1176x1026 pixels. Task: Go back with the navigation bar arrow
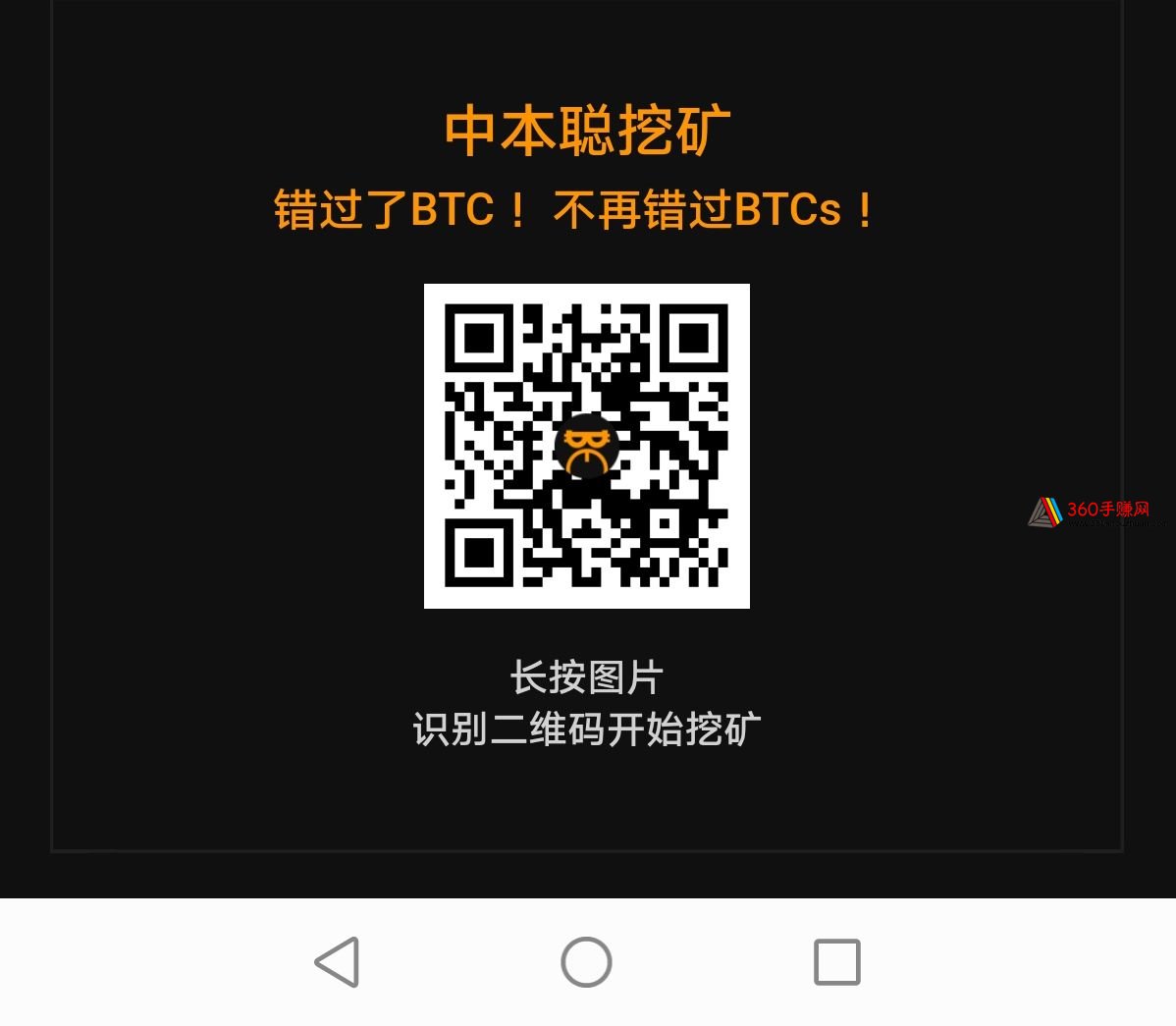[338, 962]
